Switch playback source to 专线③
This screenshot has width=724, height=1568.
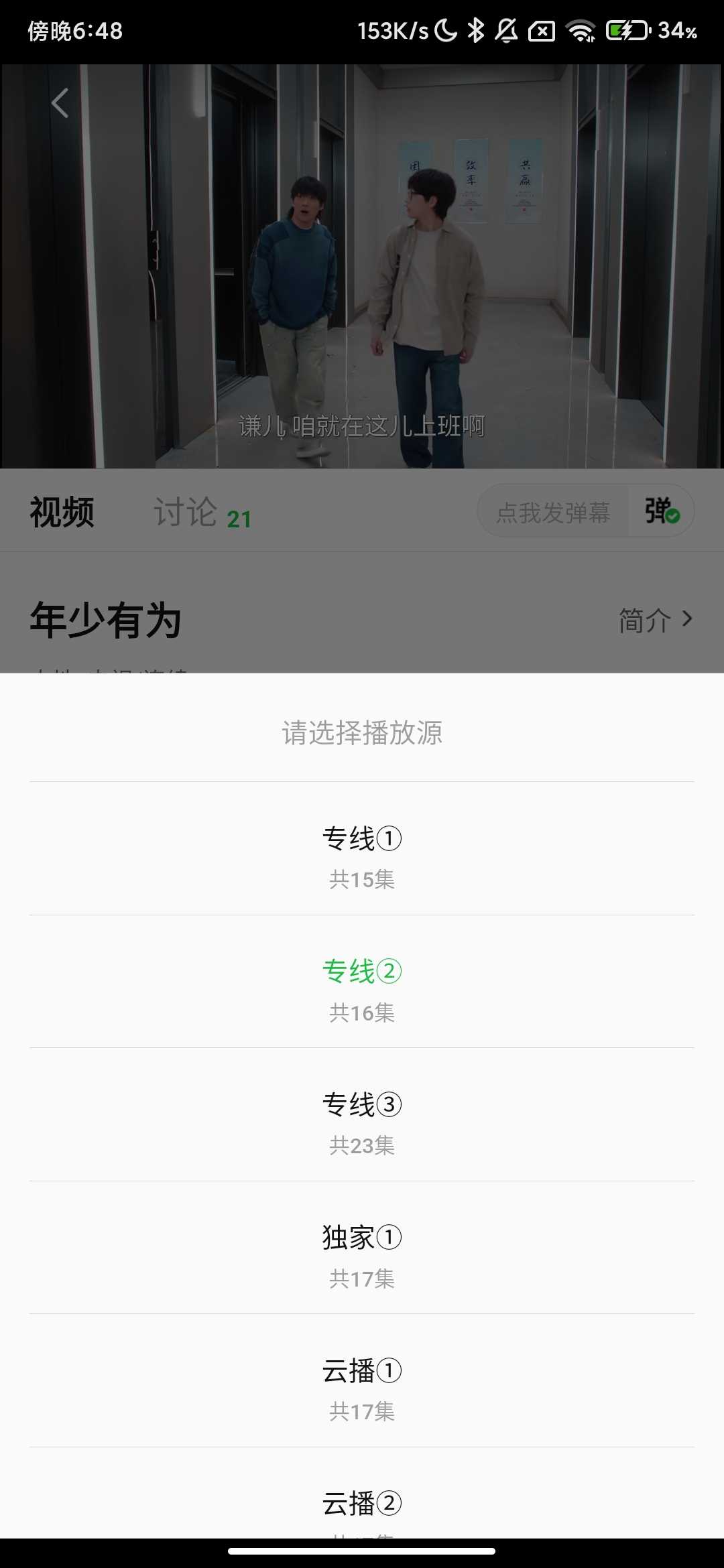[x=362, y=1115]
